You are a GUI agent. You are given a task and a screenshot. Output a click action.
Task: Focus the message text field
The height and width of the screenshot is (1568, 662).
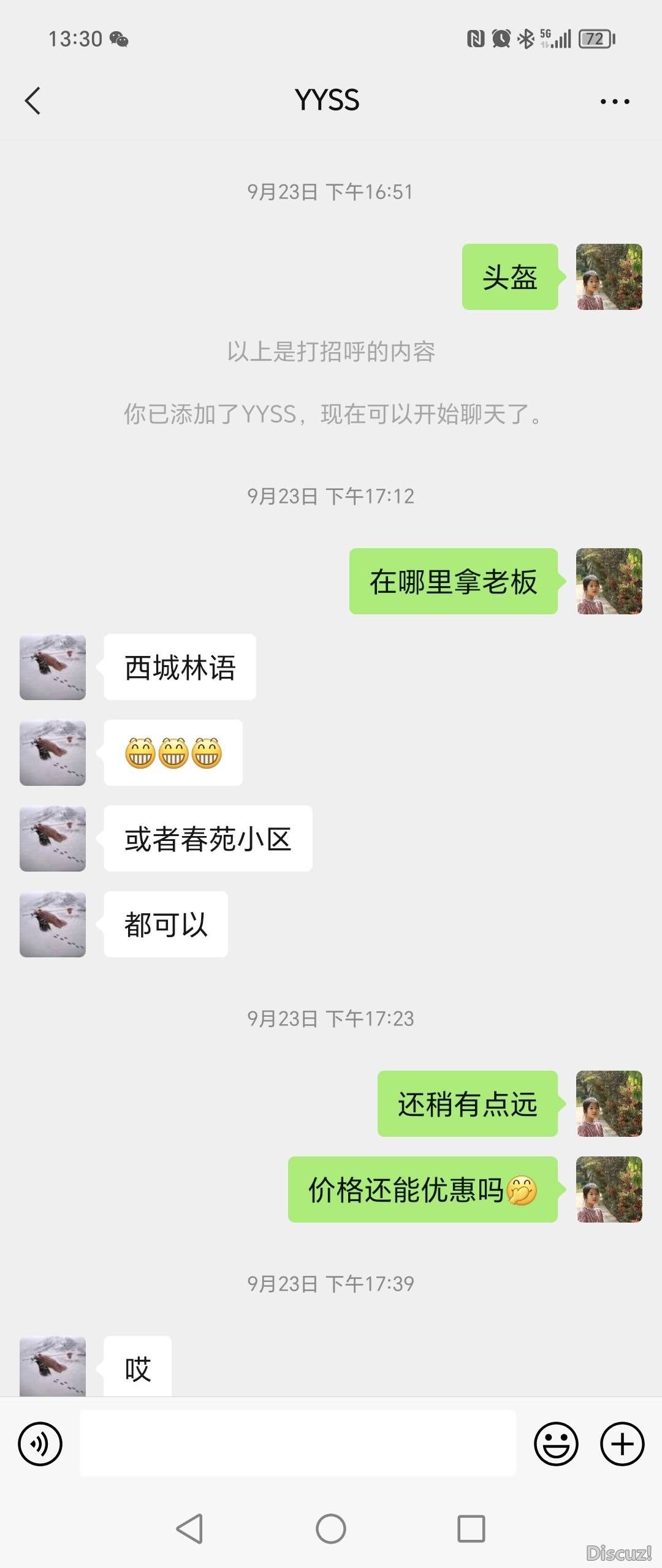[298, 1444]
